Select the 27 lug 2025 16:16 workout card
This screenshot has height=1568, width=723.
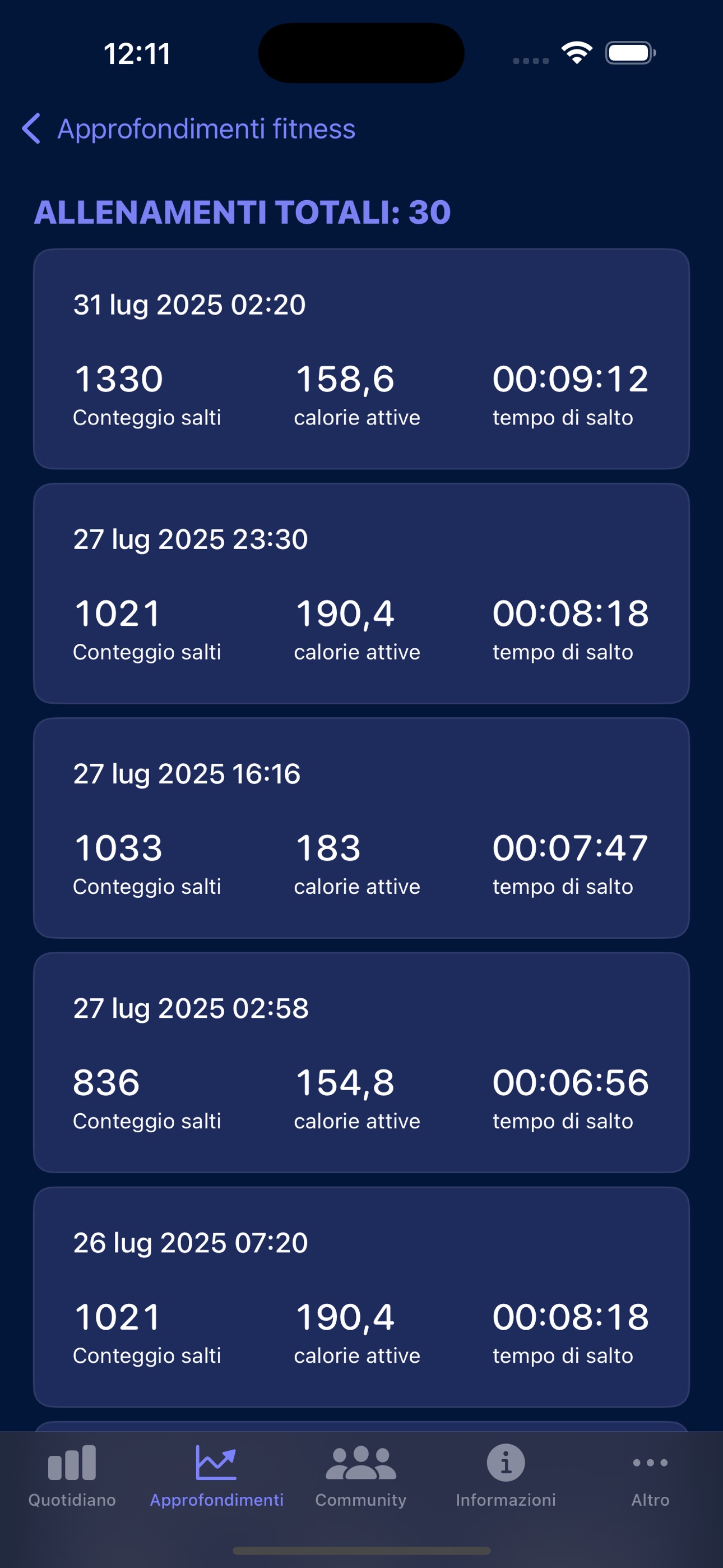[x=361, y=828]
